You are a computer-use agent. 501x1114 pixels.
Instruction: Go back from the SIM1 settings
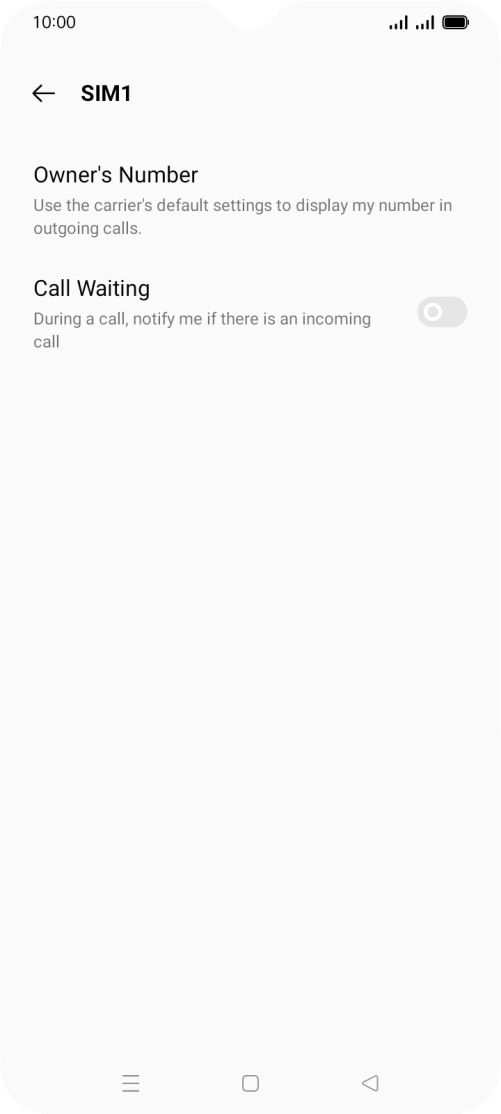click(x=43, y=93)
